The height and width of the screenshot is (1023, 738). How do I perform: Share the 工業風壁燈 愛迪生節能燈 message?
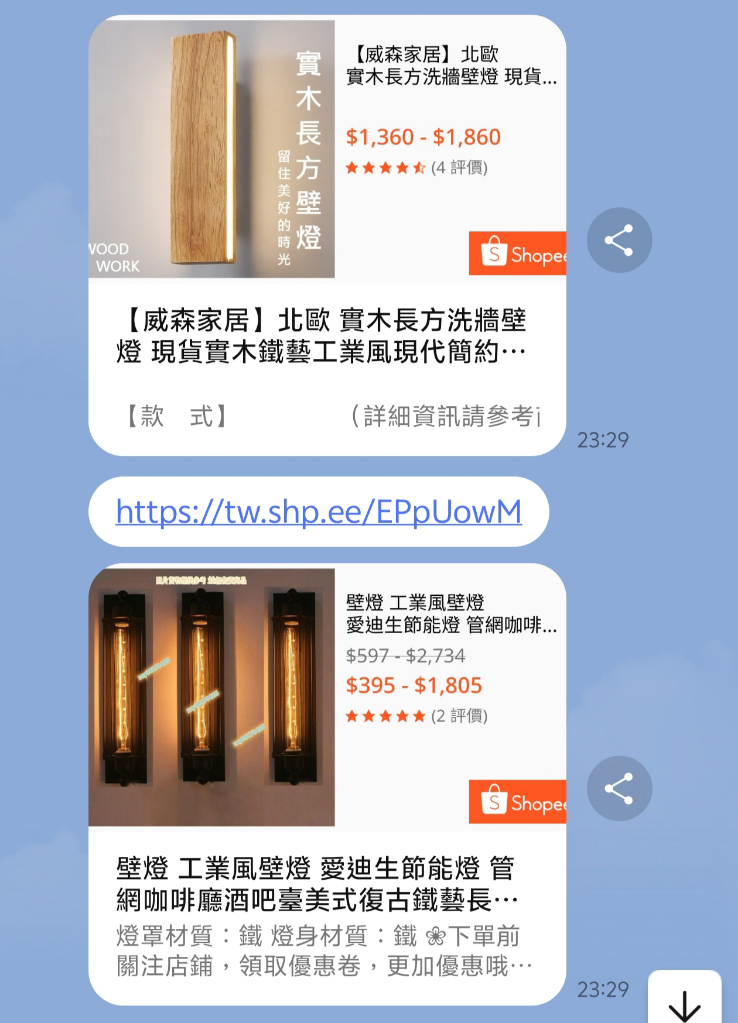[619, 788]
